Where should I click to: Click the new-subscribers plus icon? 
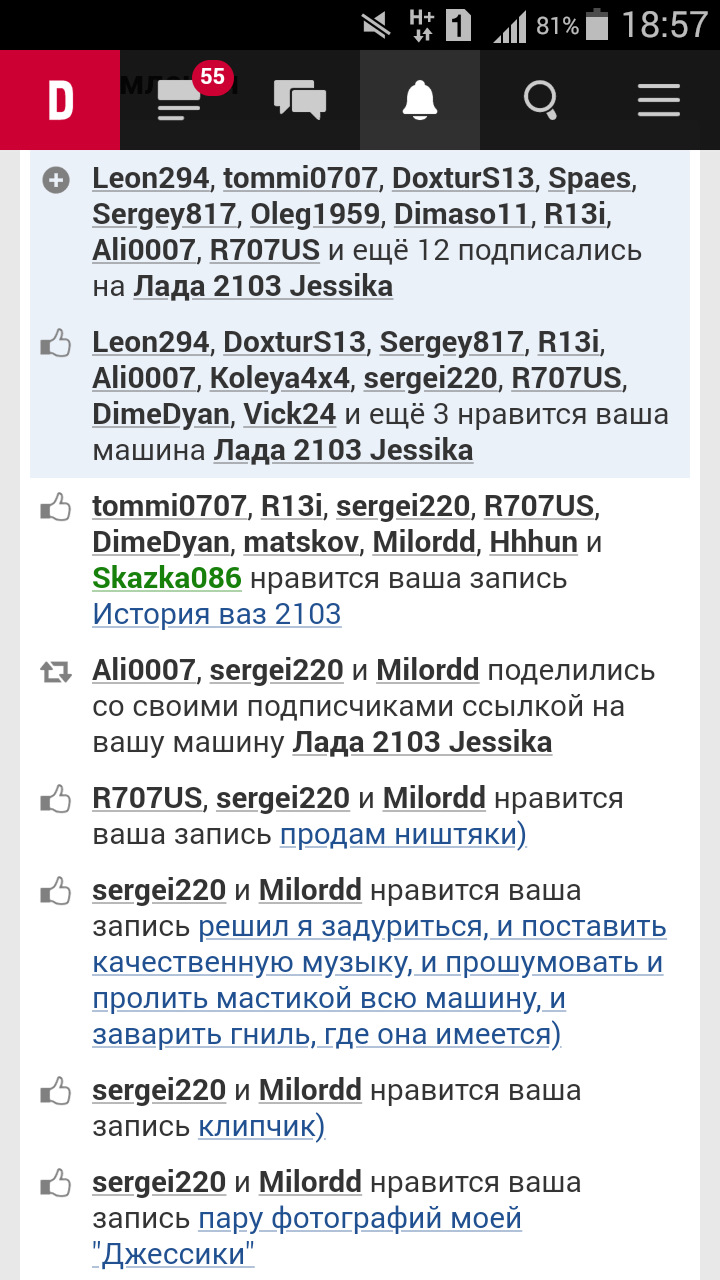coord(55,180)
